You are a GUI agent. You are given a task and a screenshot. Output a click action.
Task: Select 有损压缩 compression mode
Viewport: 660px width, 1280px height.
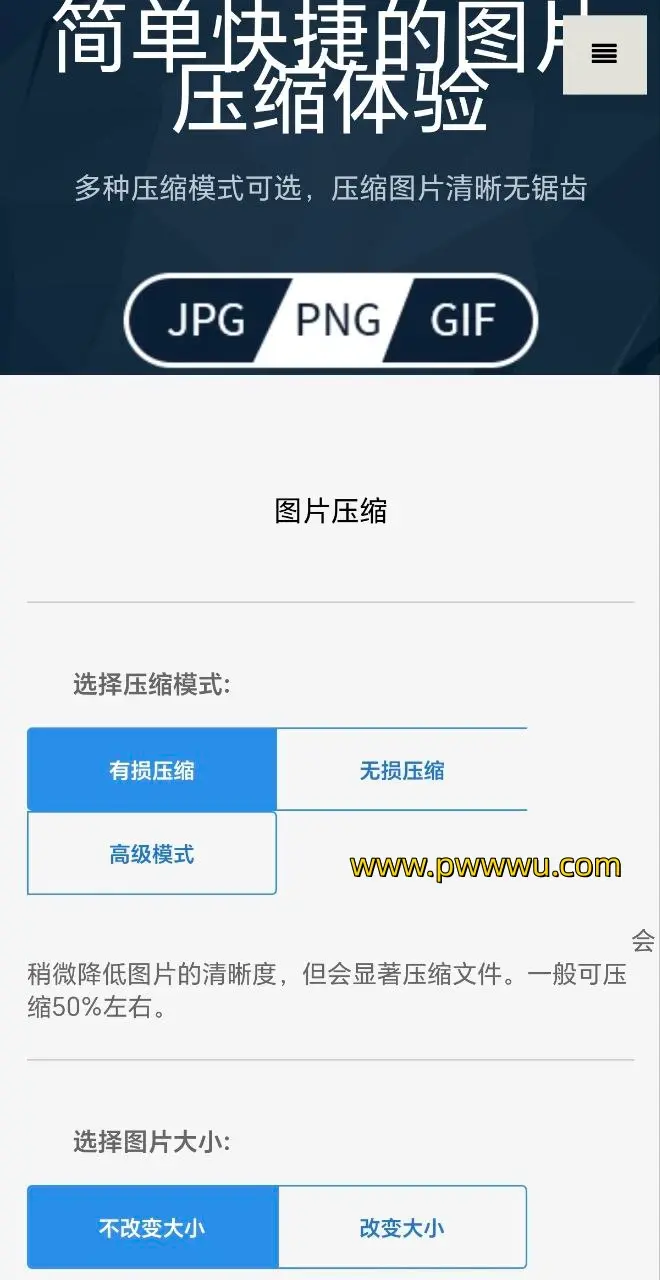[x=152, y=770]
